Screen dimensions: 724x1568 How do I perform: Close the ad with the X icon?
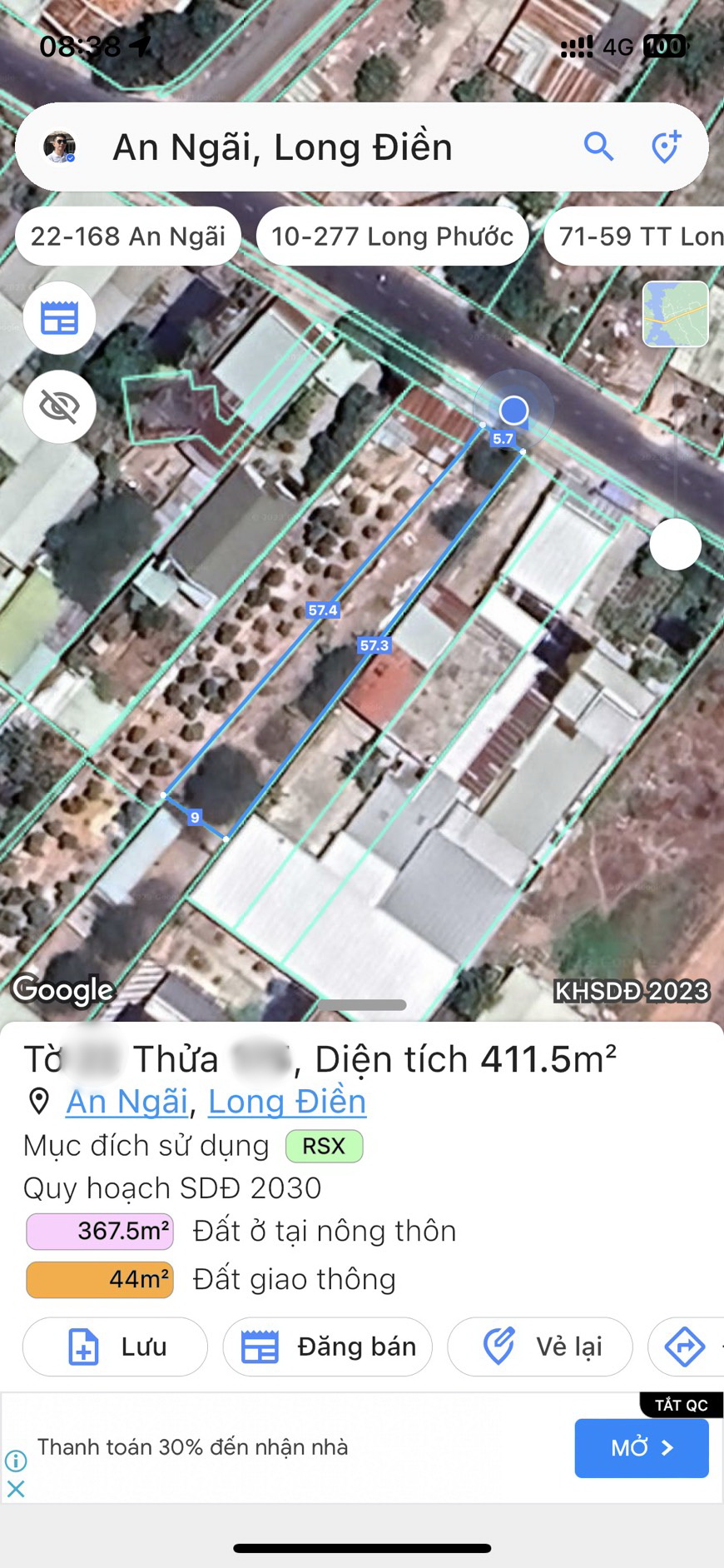[16, 1488]
